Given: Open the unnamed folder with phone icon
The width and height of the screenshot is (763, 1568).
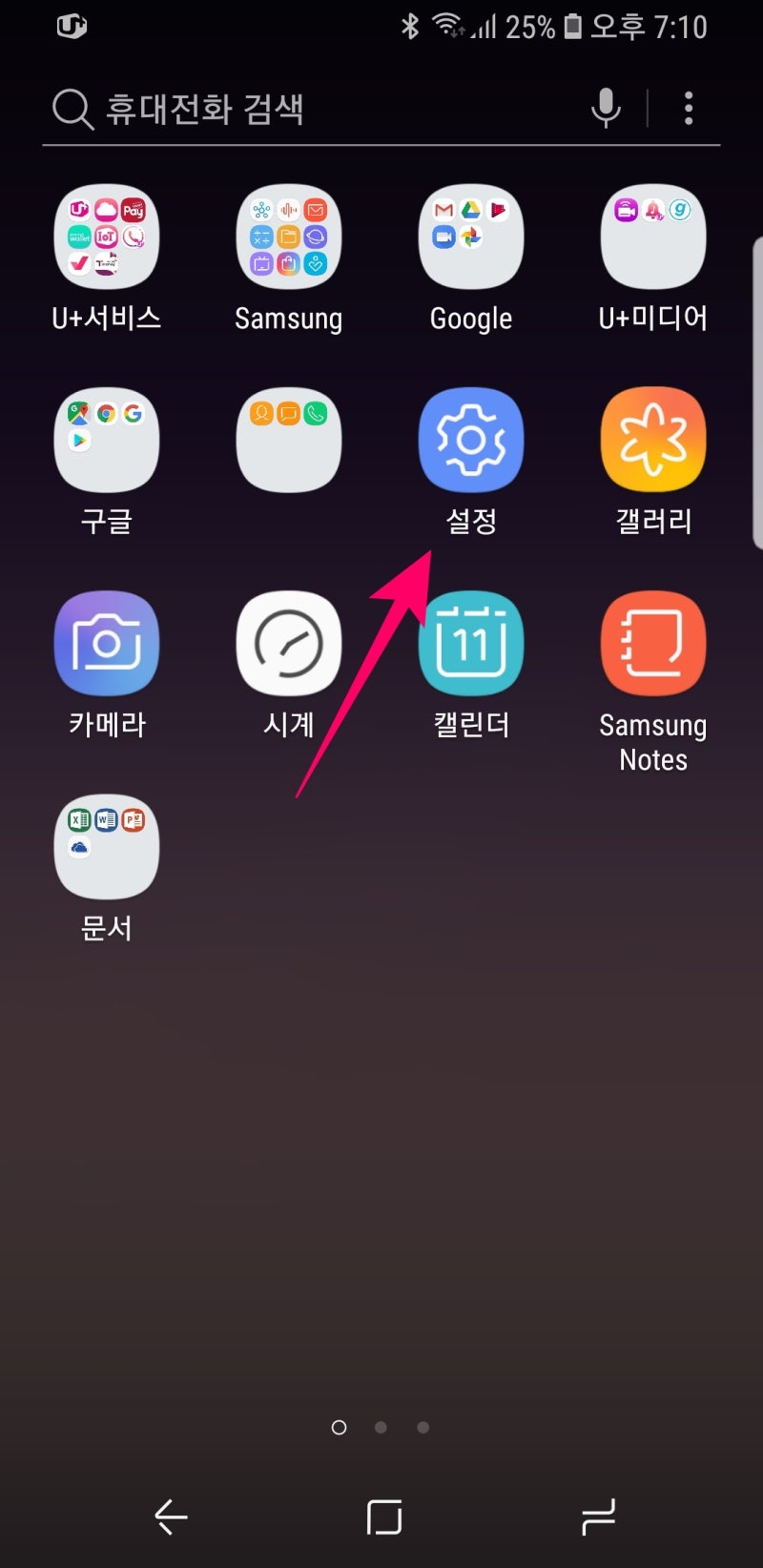Looking at the screenshot, I should 289,440.
